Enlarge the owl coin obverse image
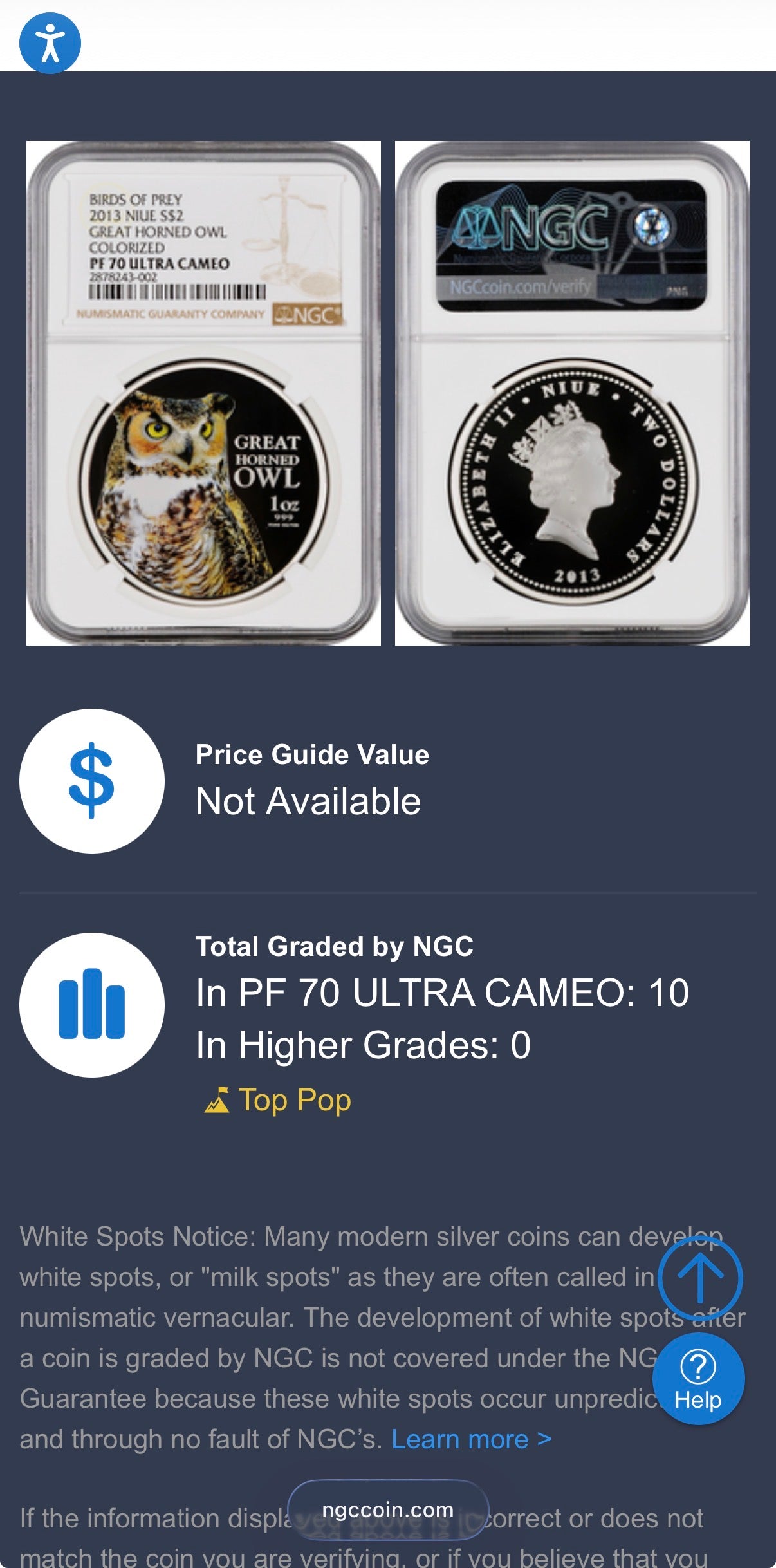This screenshot has height=1568, width=776. pyautogui.click(x=203, y=393)
